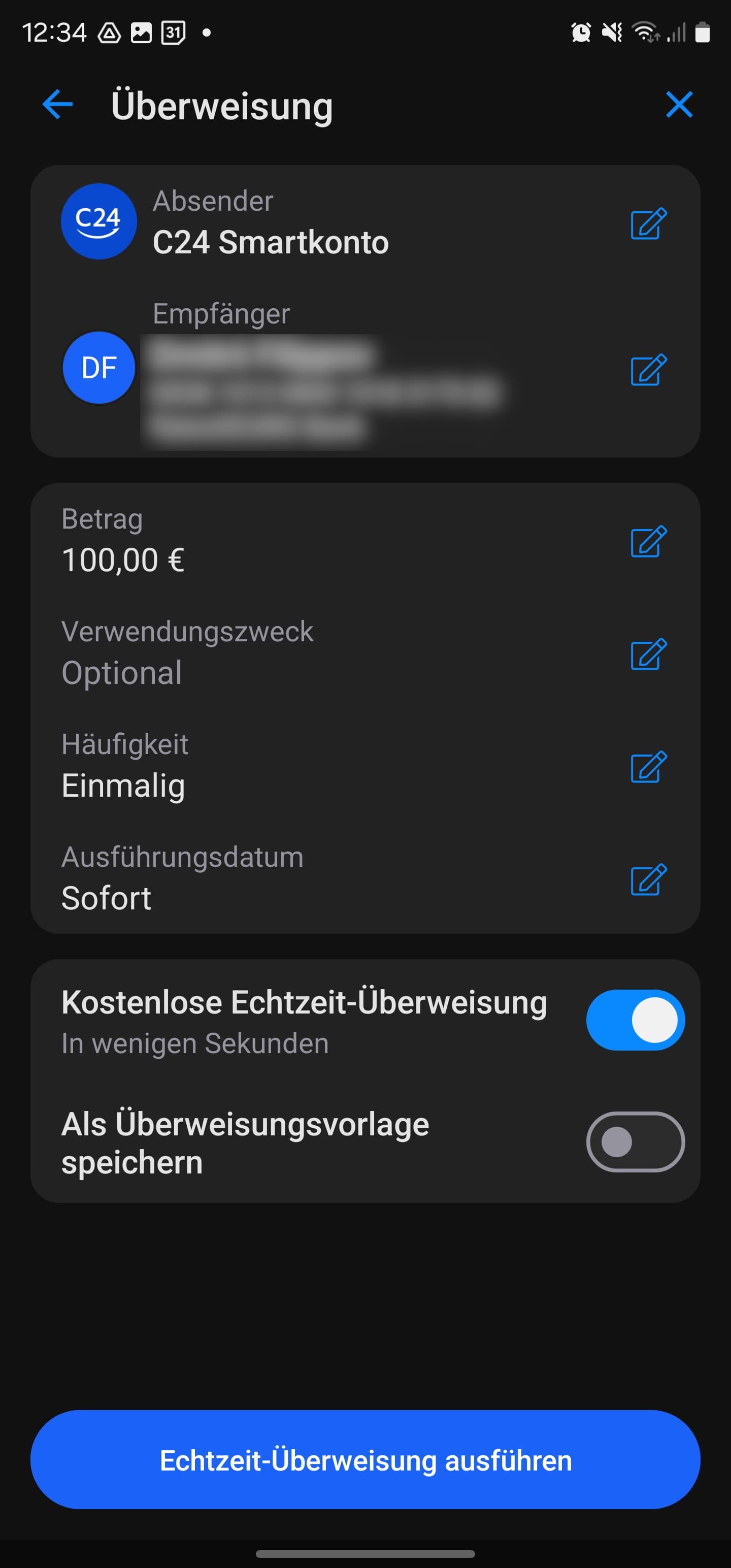Change the Betrag amount

click(x=648, y=541)
